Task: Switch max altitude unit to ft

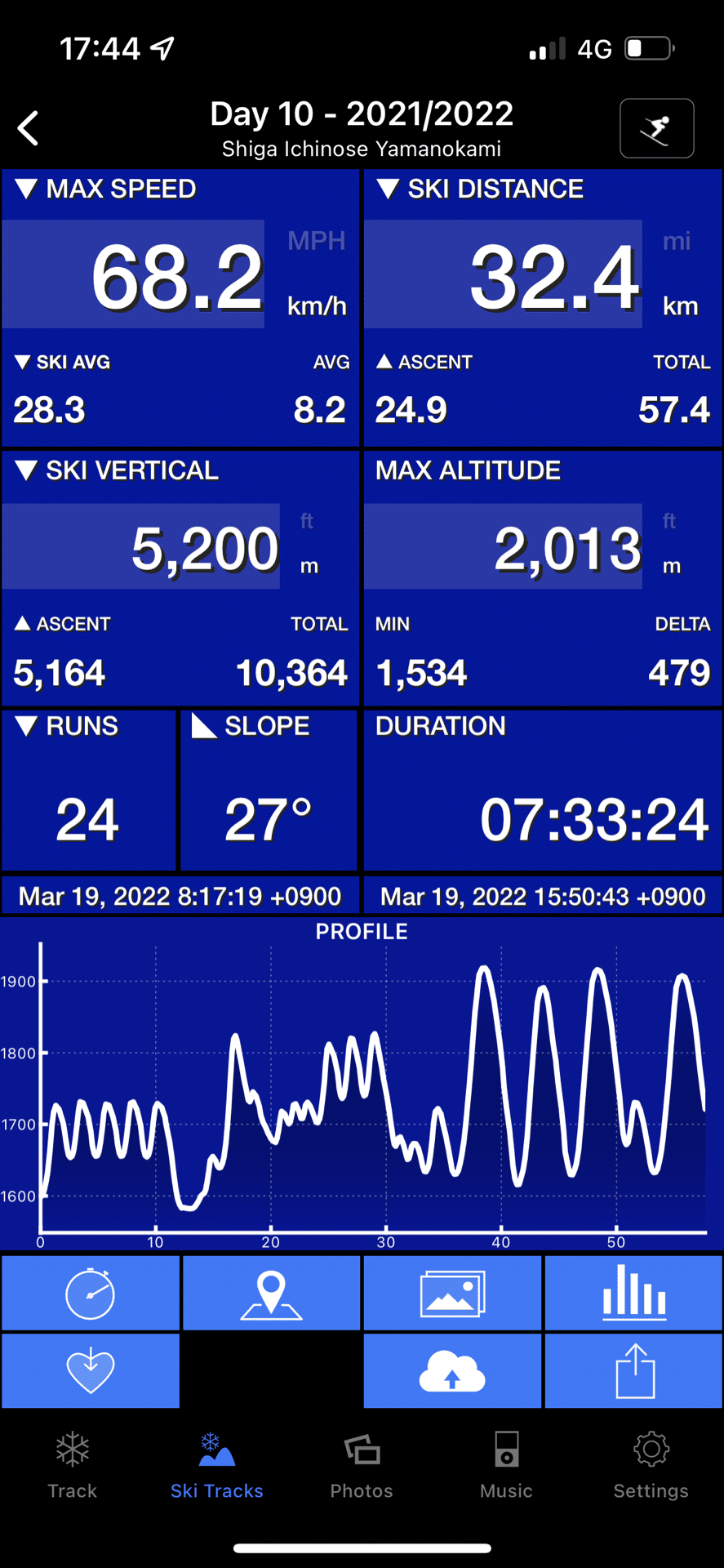Action: coord(669,521)
